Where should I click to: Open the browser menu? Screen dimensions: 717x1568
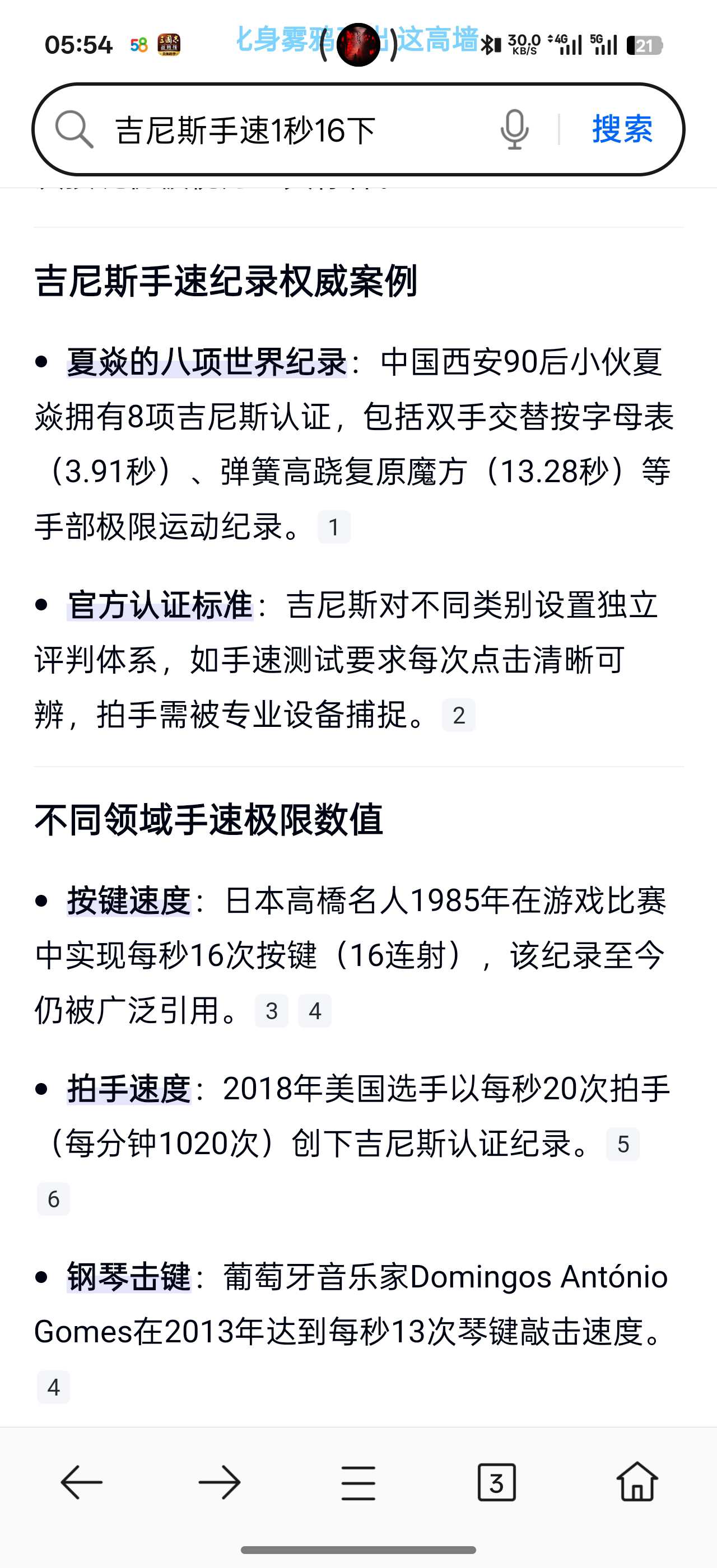pos(358,1483)
